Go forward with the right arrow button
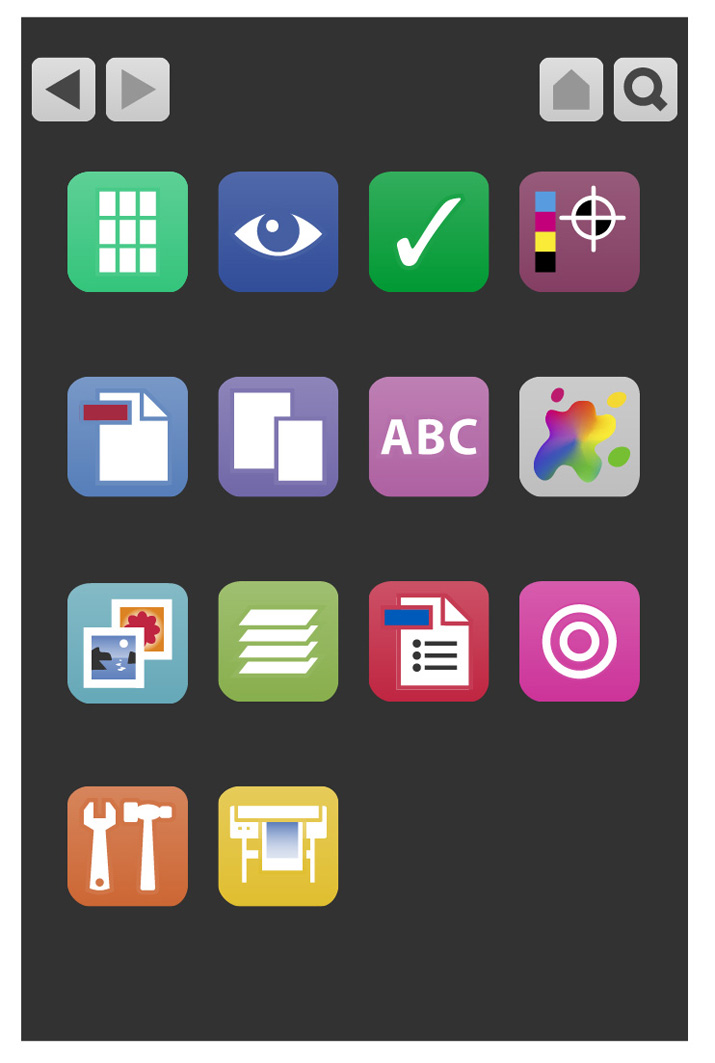The height and width of the screenshot is (1063, 715). (138, 90)
